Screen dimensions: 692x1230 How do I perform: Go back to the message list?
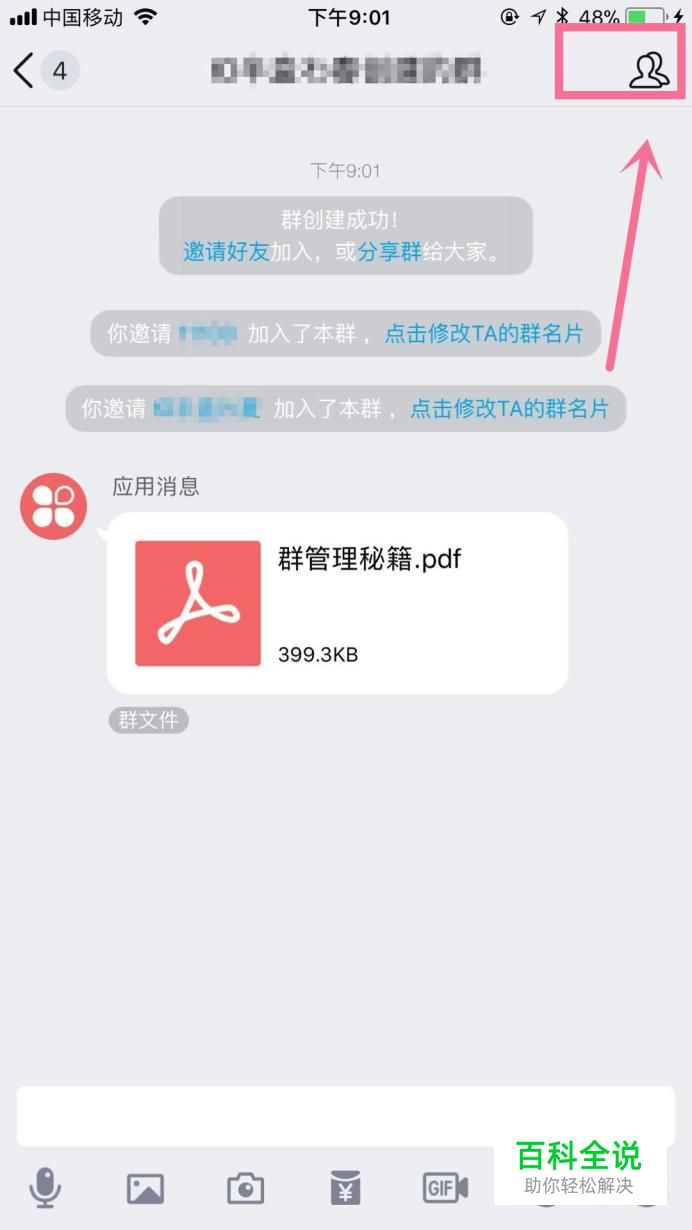click(x=25, y=70)
